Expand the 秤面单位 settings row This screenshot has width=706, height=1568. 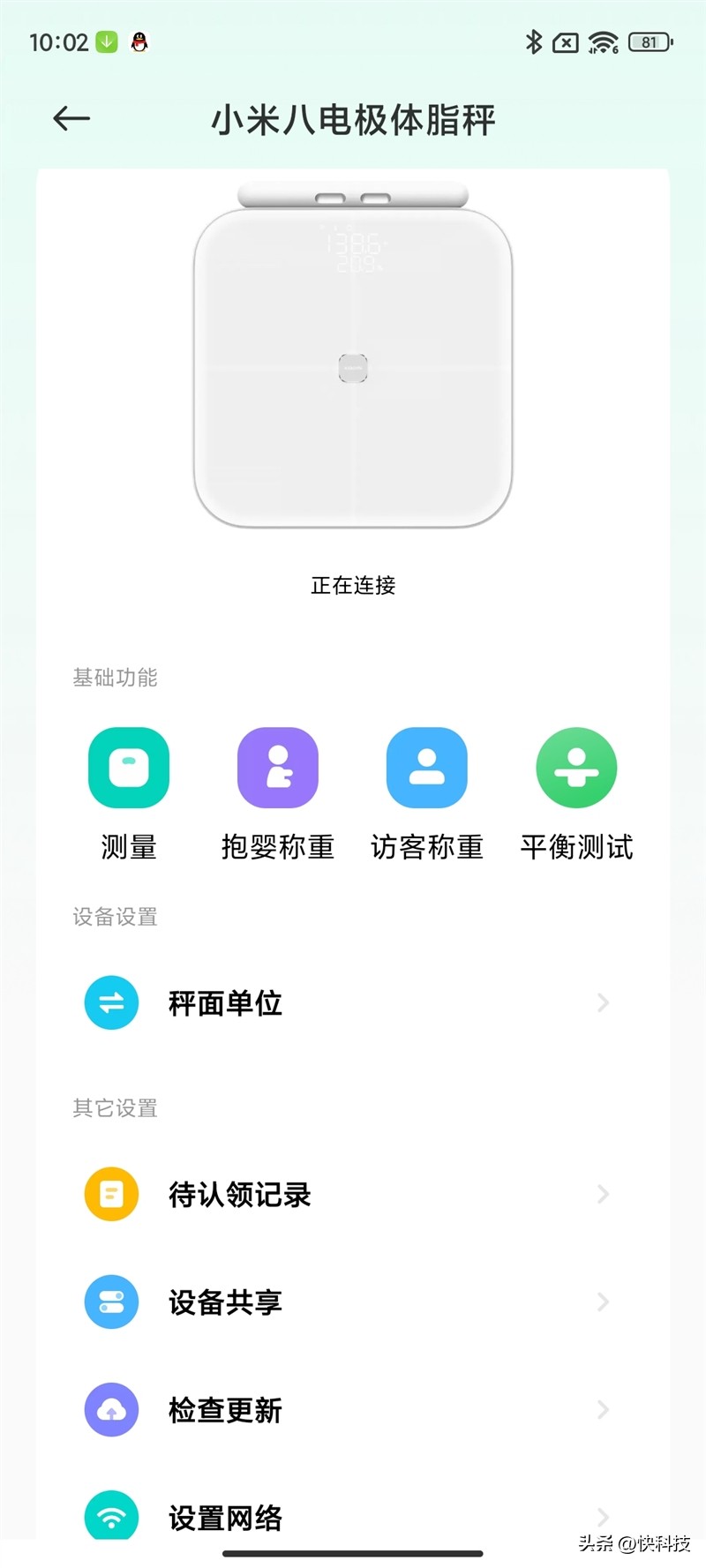(603, 1002)
